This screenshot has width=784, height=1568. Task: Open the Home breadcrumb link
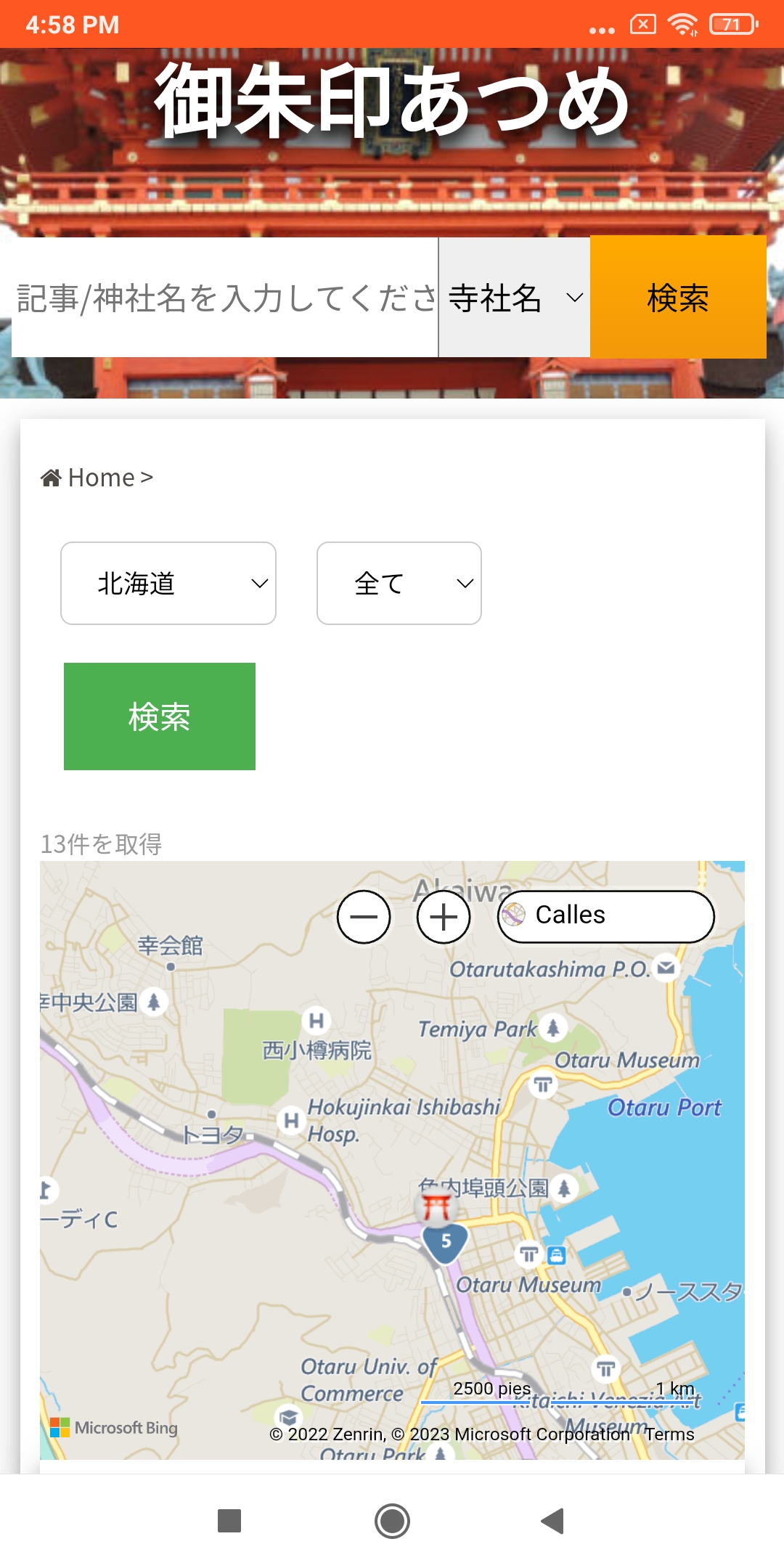coord(100,478)
